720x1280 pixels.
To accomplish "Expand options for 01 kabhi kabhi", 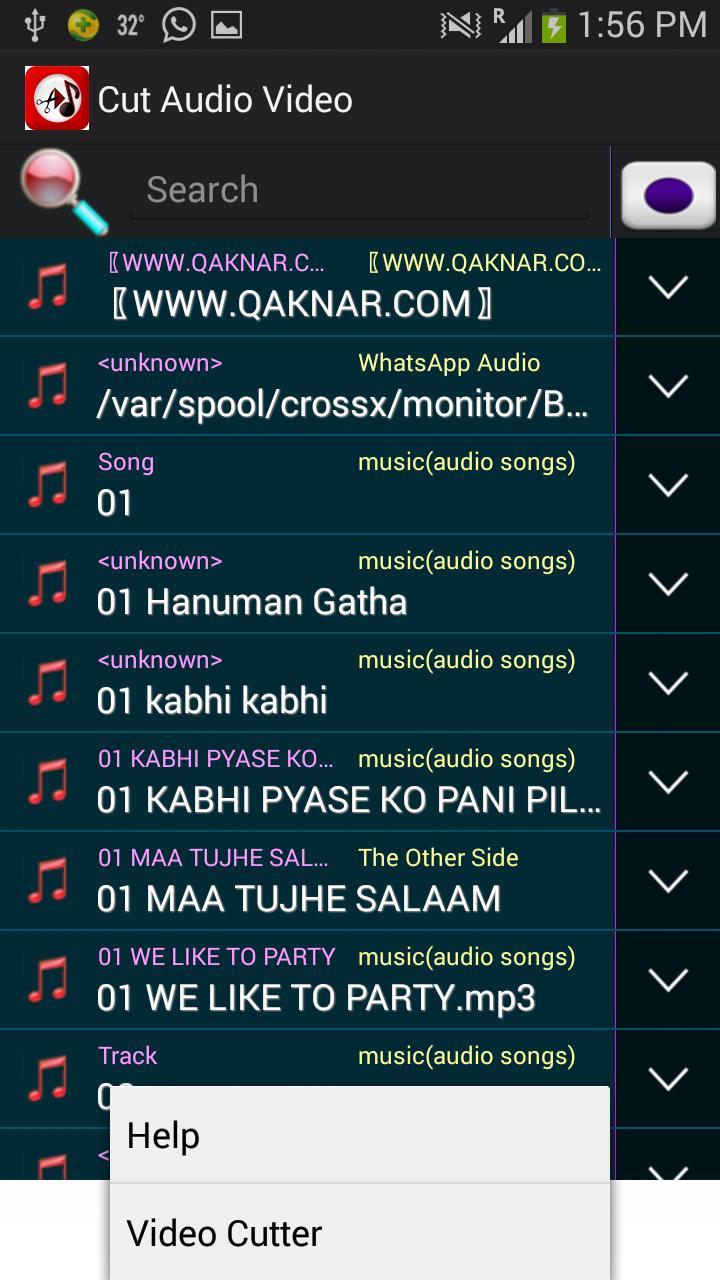I will (x=668, y=683).
